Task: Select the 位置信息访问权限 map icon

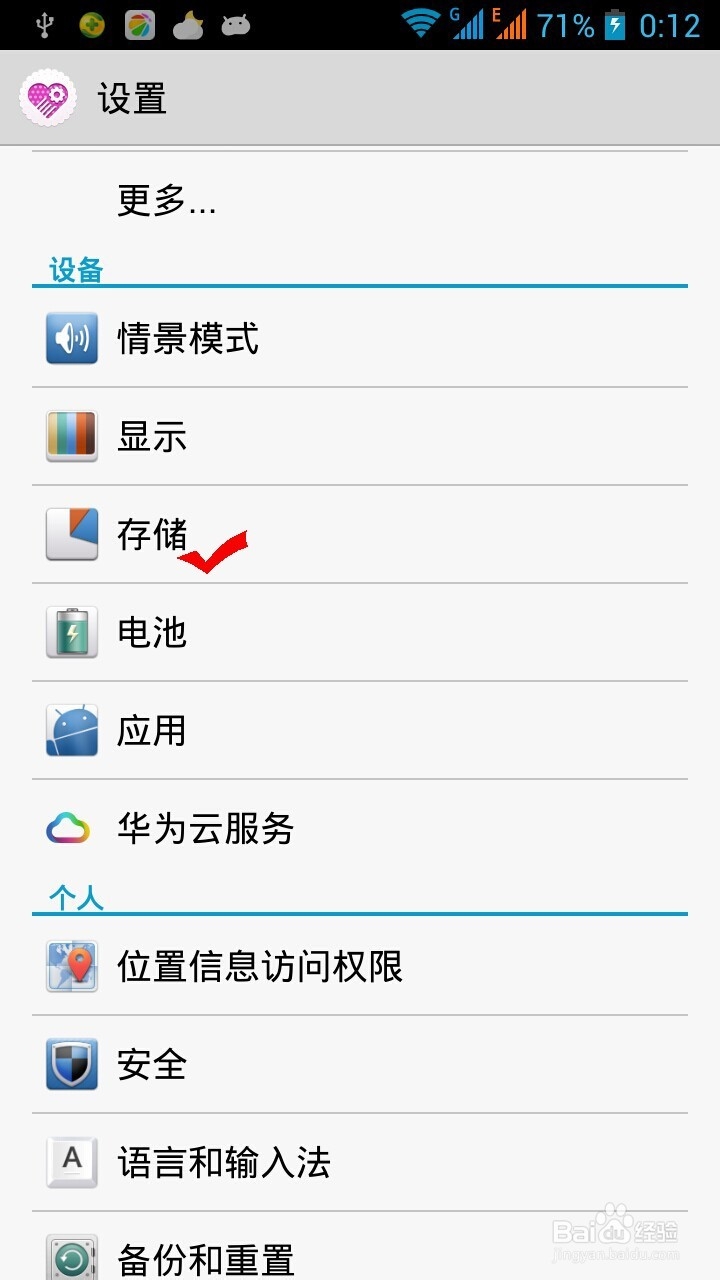Action: [x=71, y=966]
